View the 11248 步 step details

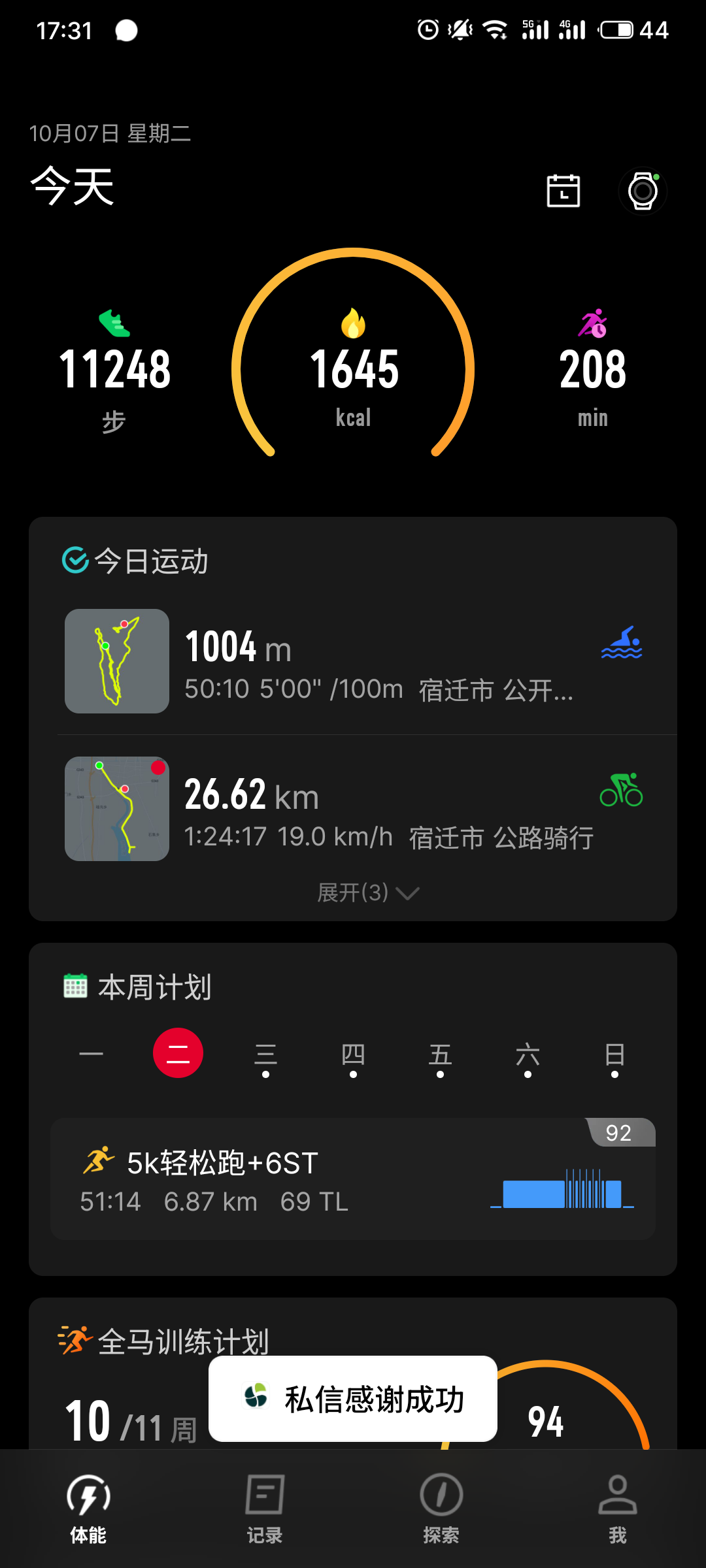click(115, 370)
